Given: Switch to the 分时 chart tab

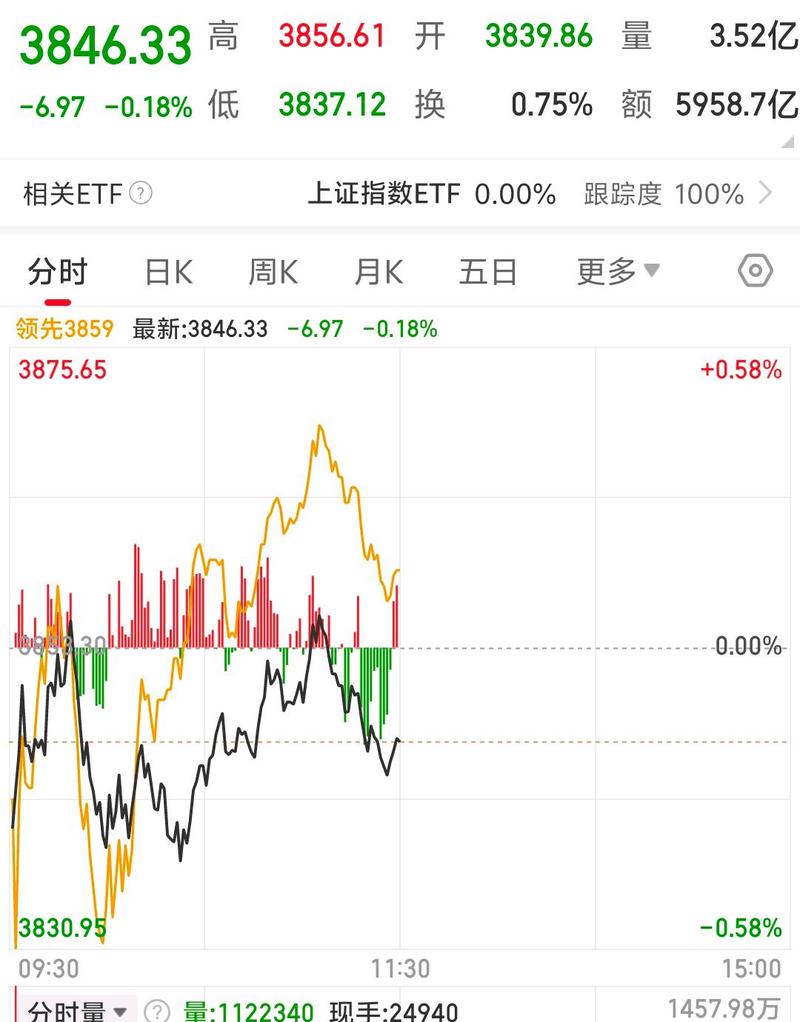Looking at the screenshot, I should (x=58, y=271).
